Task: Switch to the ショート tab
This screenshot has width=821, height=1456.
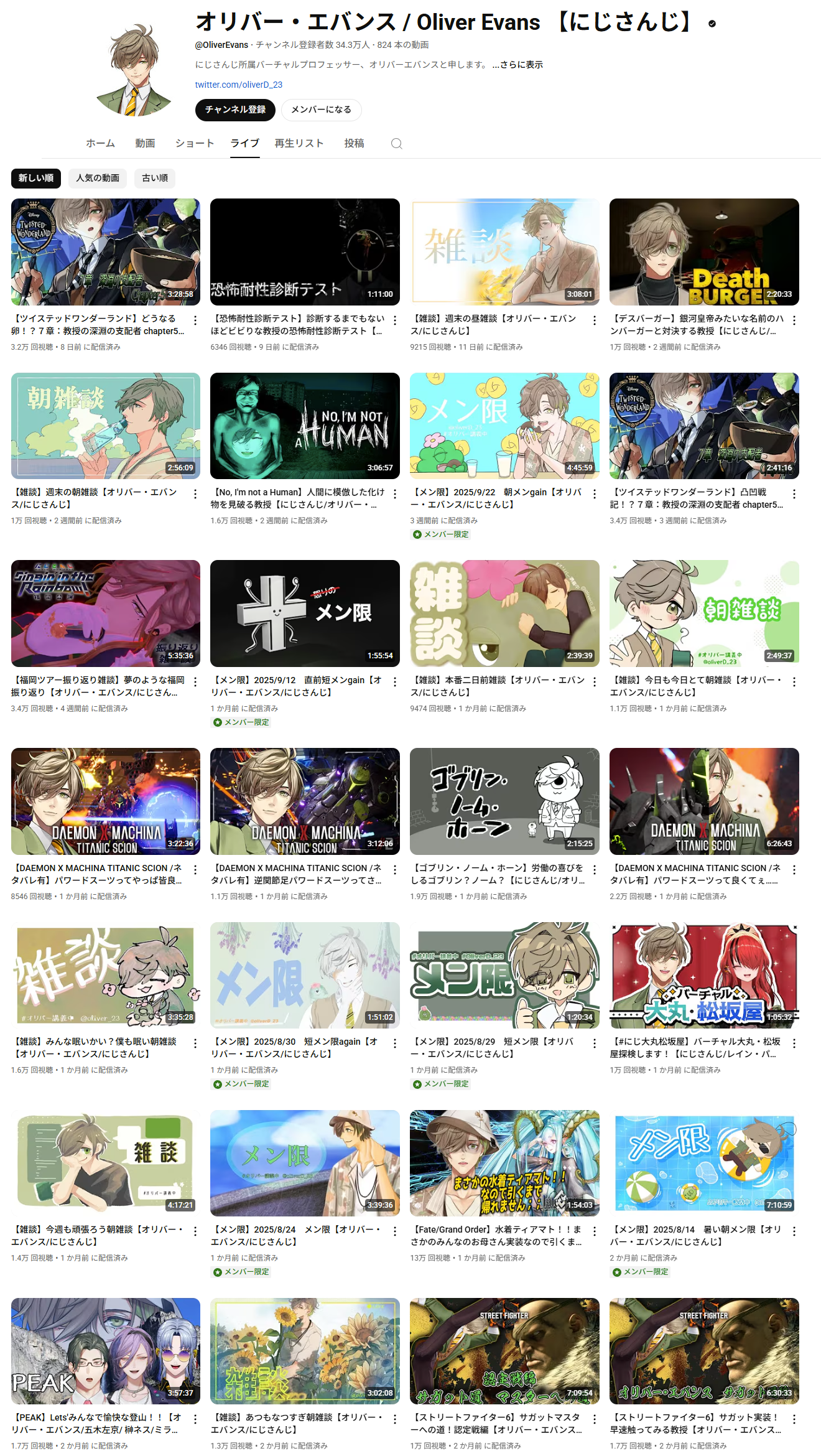Action: coord(195,143)
